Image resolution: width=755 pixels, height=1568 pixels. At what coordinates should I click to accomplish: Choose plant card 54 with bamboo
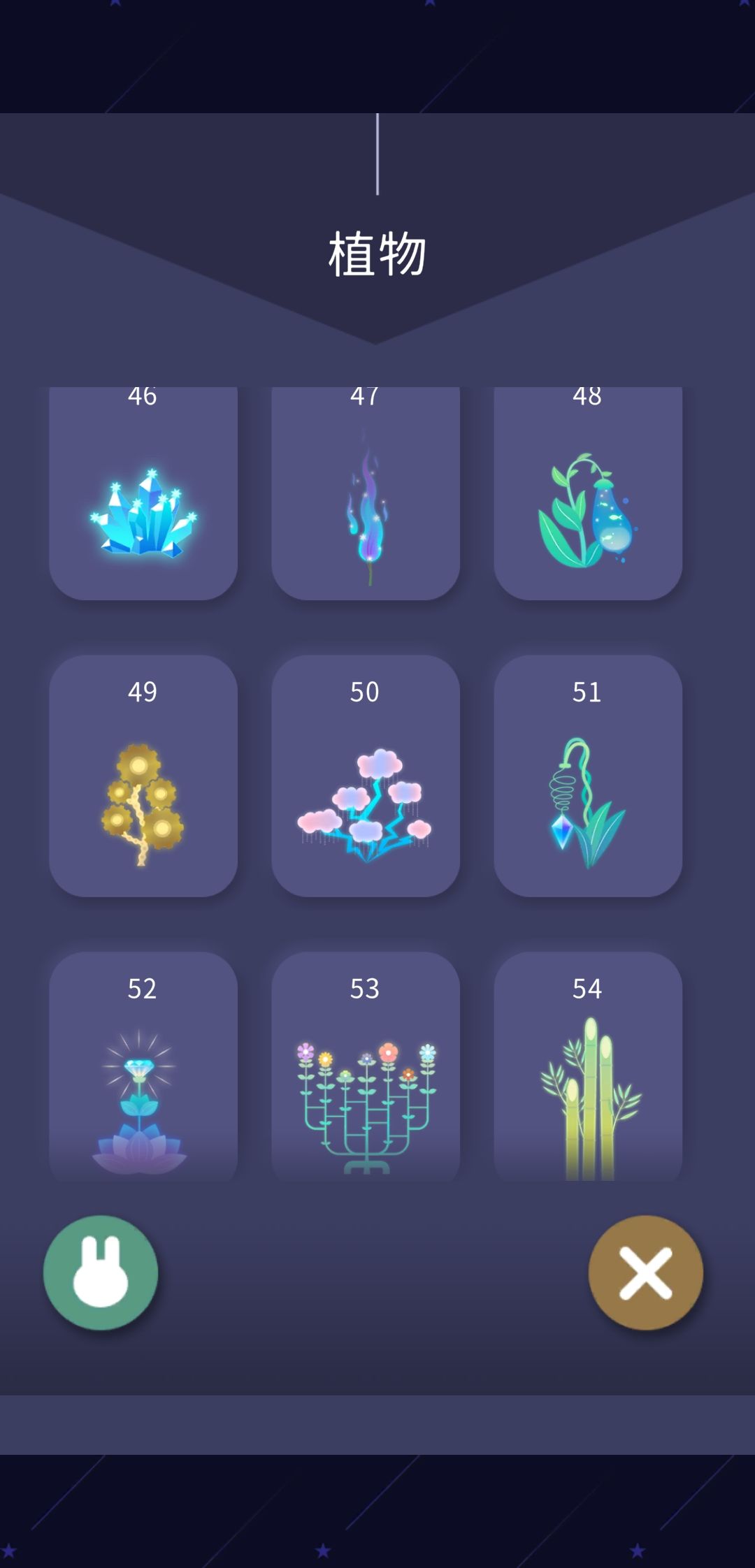588,1066
